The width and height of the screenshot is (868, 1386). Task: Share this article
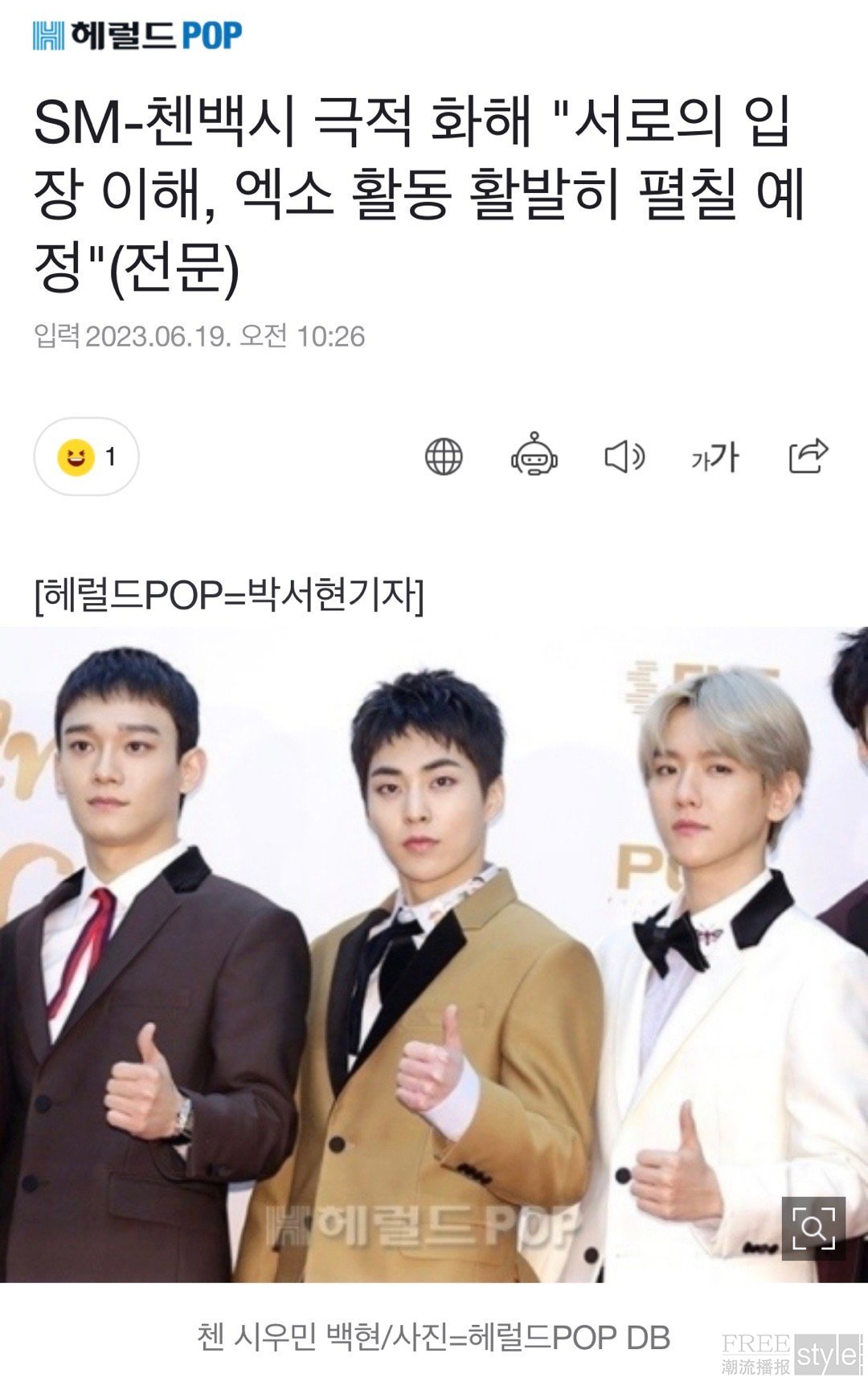coord(808,456)
